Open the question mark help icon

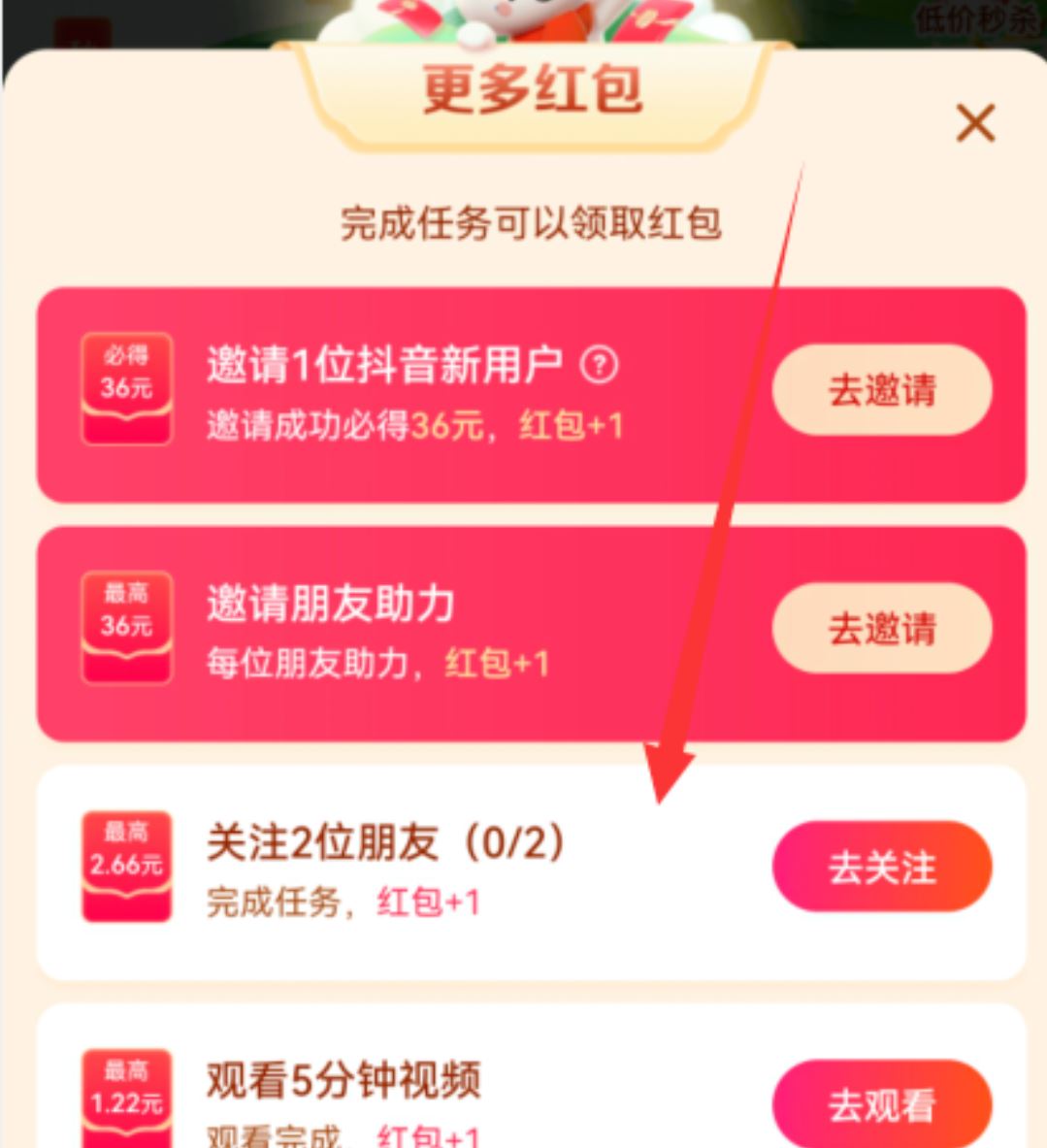click(x=601, y=367)
